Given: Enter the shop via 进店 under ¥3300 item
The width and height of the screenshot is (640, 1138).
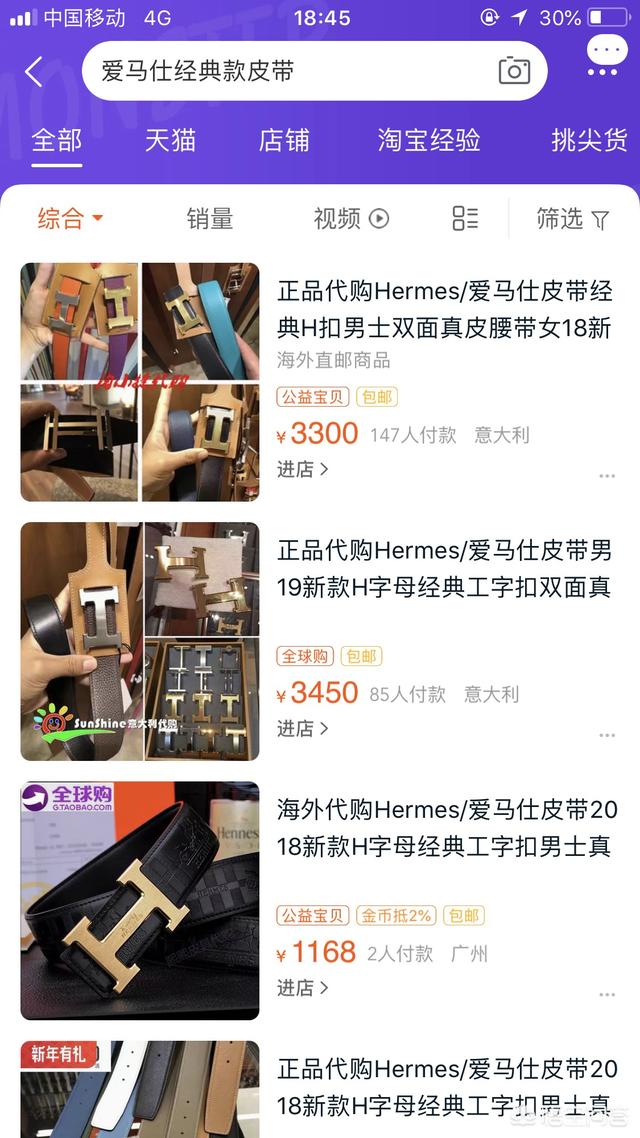Looking at the screenshot, I should (302, 469).
